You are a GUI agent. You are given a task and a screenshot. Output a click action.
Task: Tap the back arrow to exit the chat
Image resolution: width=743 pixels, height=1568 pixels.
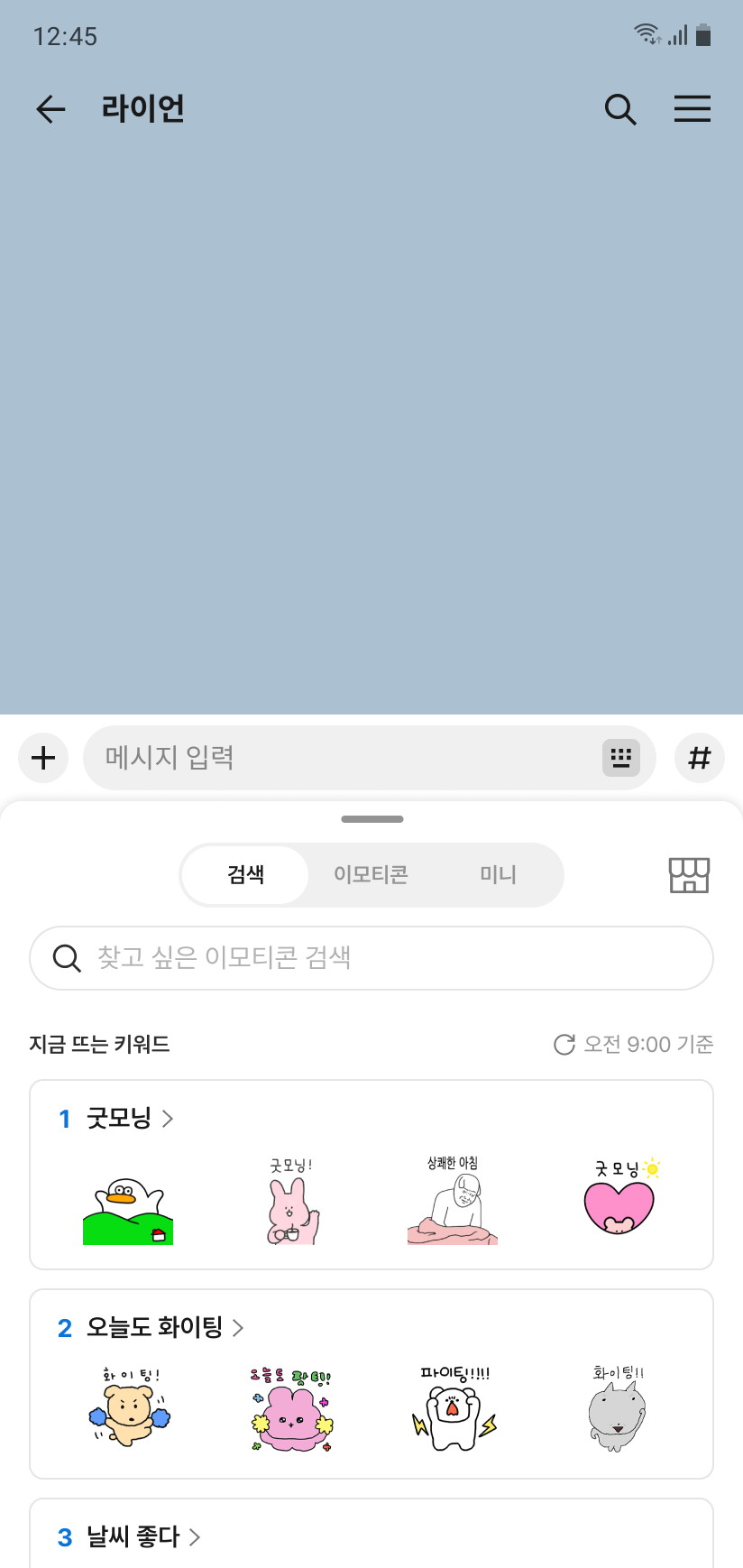pos(50,109)
